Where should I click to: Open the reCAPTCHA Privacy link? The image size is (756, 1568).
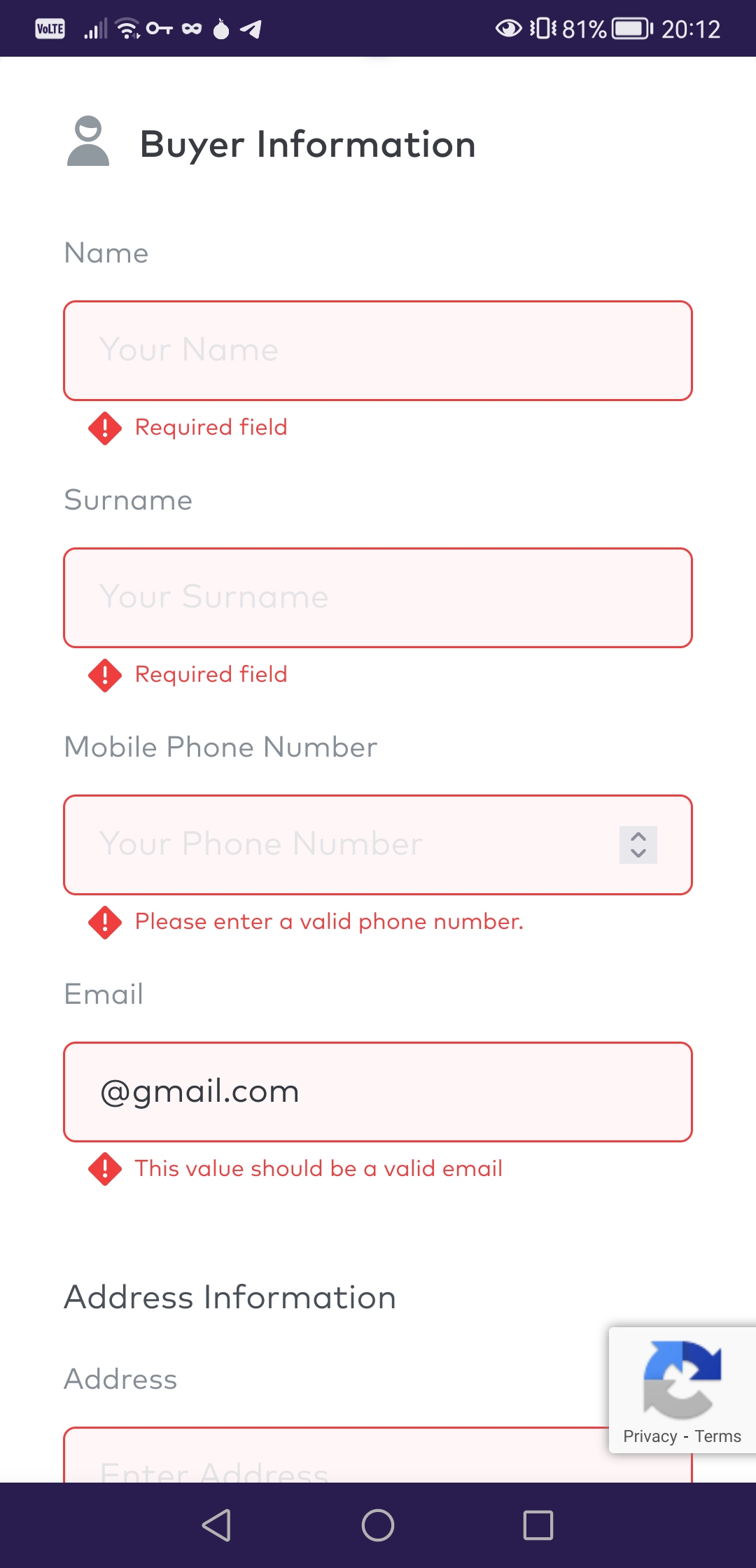click(x=650, y=1436)
